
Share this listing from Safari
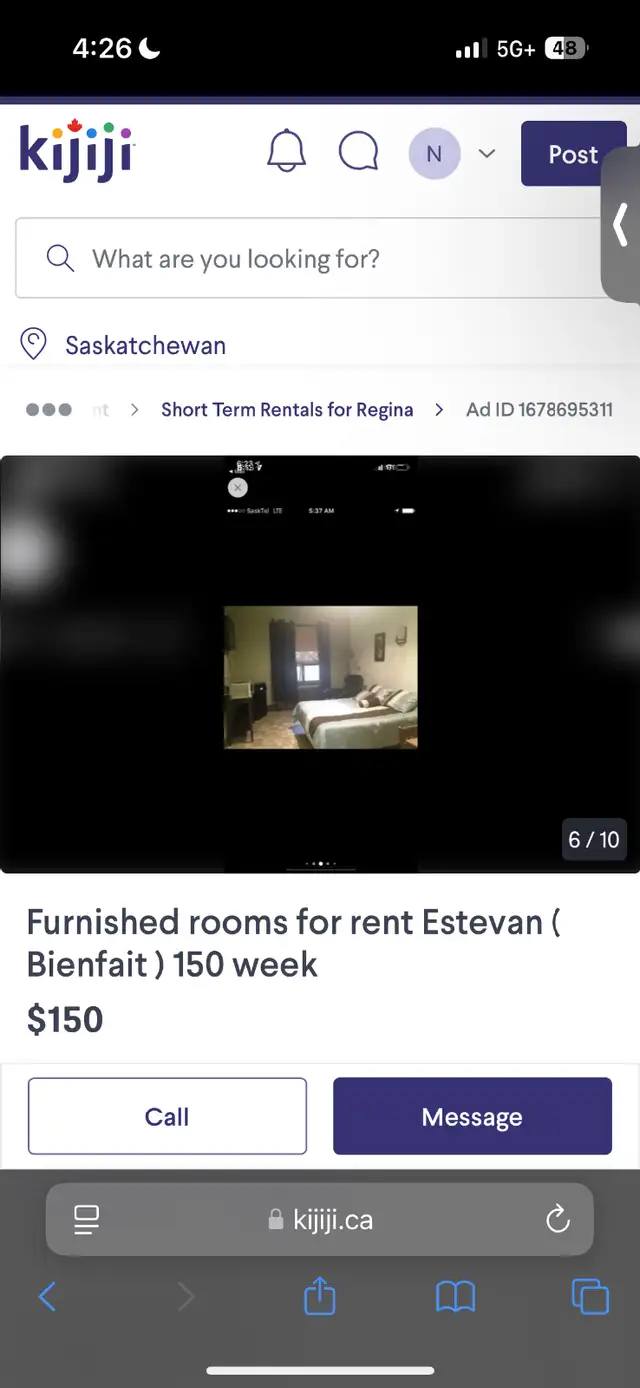tap(319, 1296)
